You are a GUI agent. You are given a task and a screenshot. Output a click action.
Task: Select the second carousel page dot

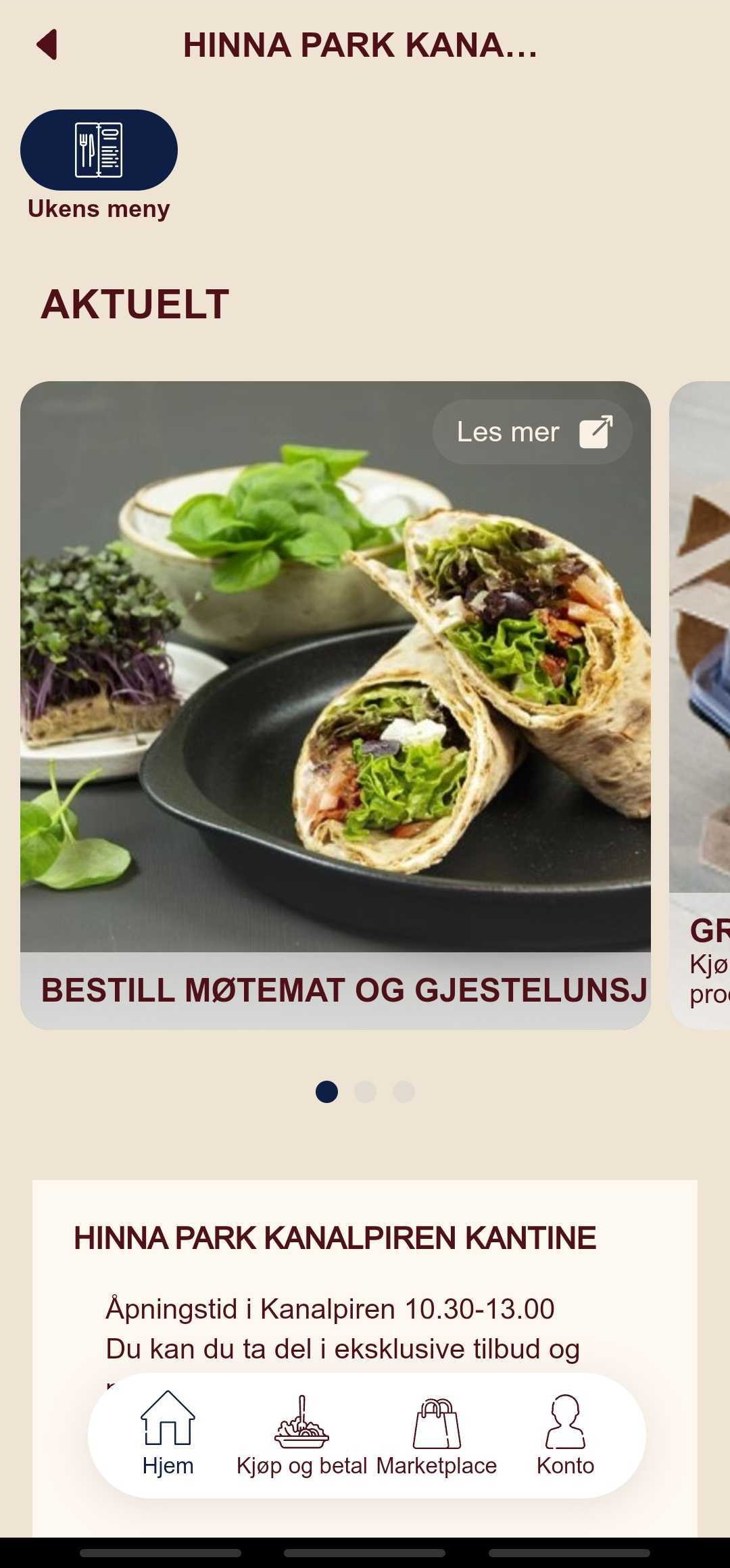coord(365,1092)
